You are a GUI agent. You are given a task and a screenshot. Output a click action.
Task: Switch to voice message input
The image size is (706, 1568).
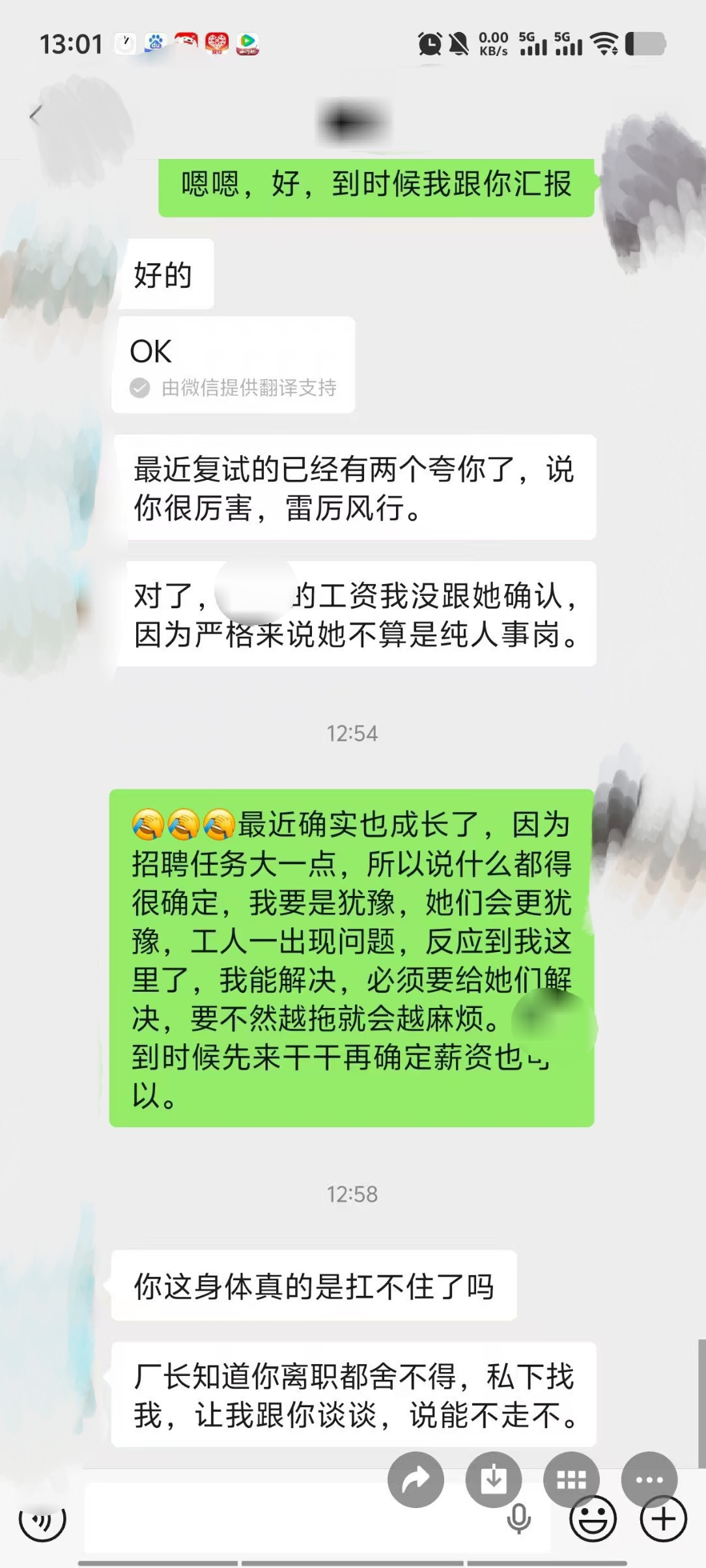pos(42,1520)
